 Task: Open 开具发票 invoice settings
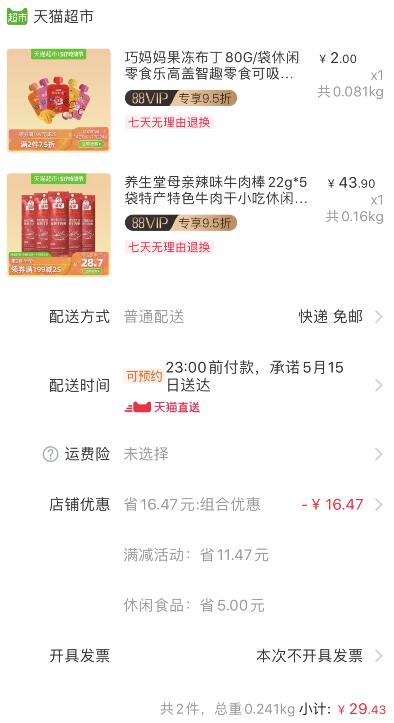(x=197, y=655)
